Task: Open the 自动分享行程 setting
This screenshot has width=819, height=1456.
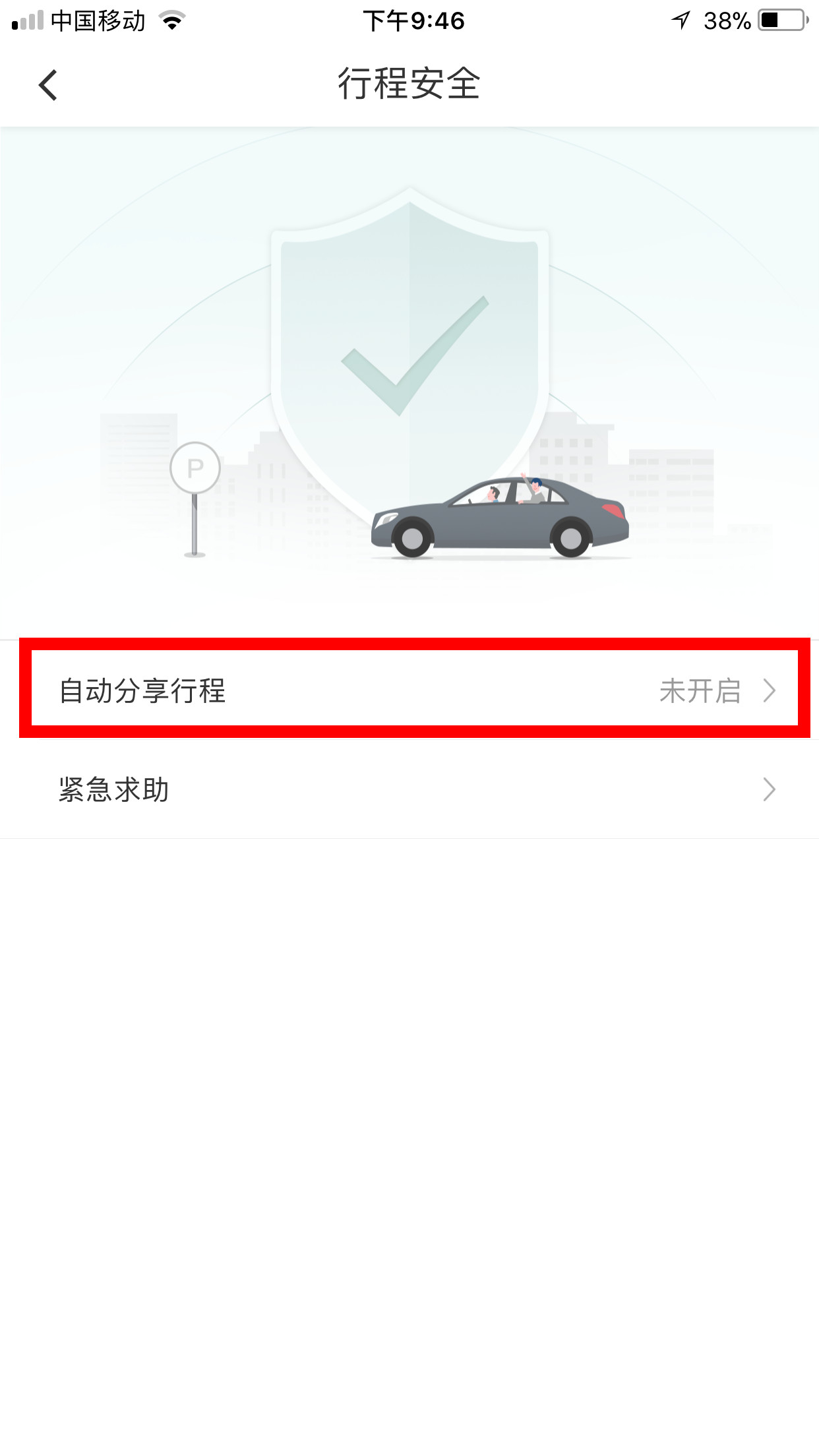Action: click(x=414, y=690)
